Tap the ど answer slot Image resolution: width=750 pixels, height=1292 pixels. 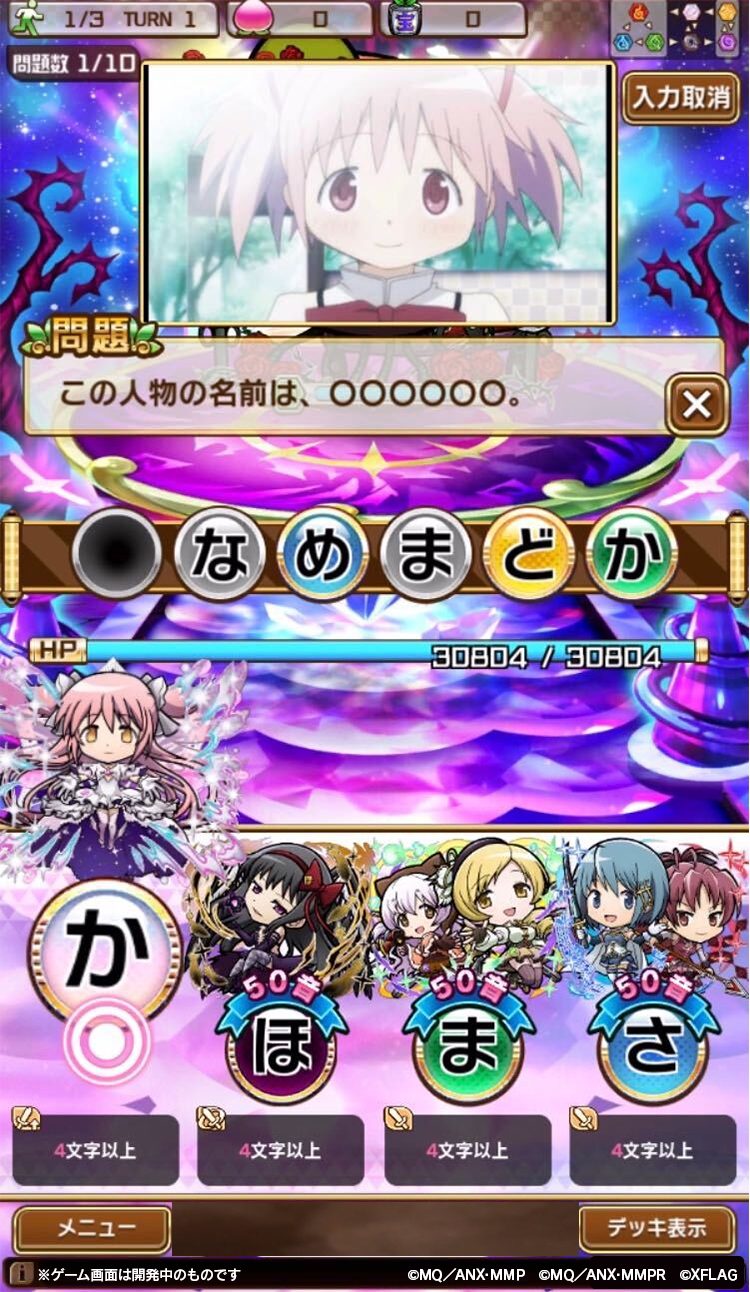coord(529,553)
